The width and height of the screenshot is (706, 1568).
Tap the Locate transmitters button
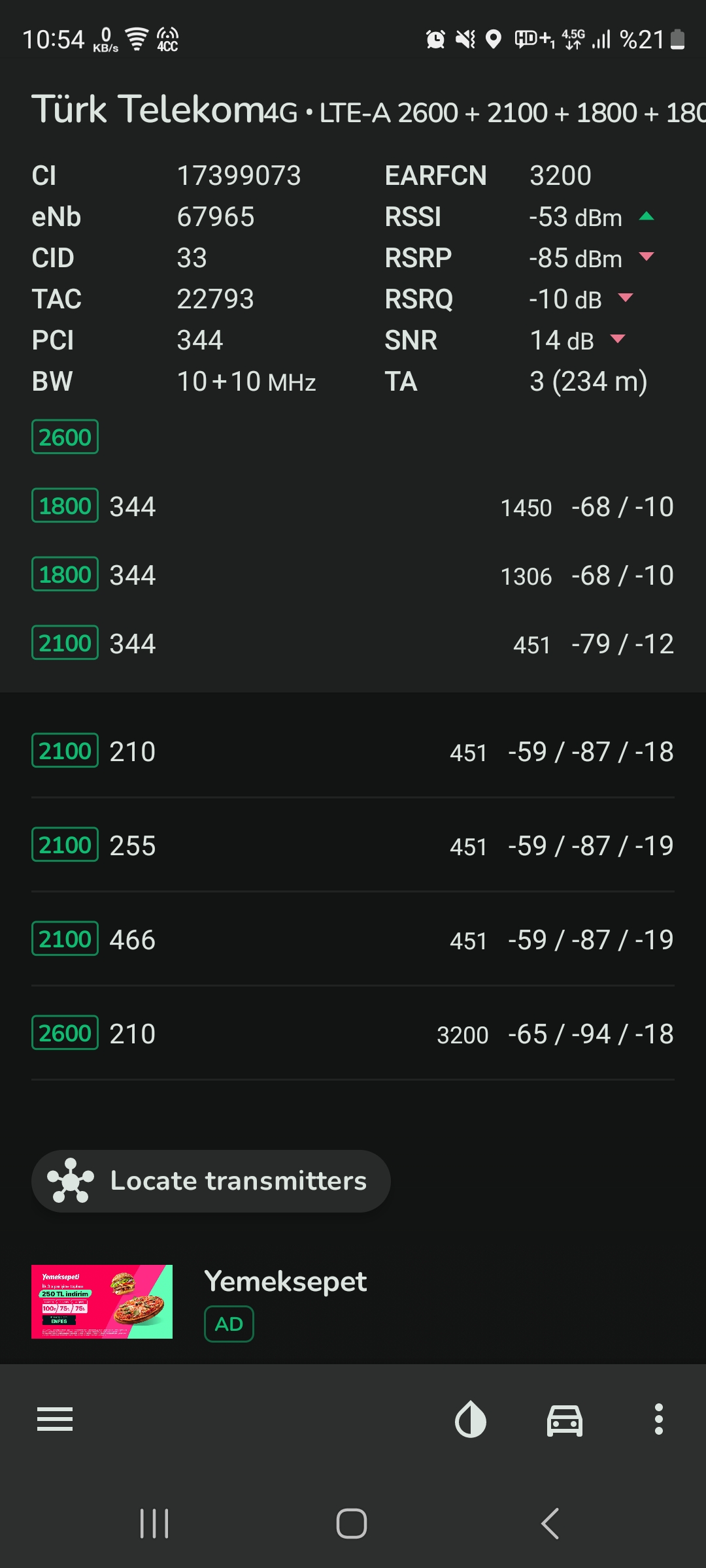click(210, 1181)
